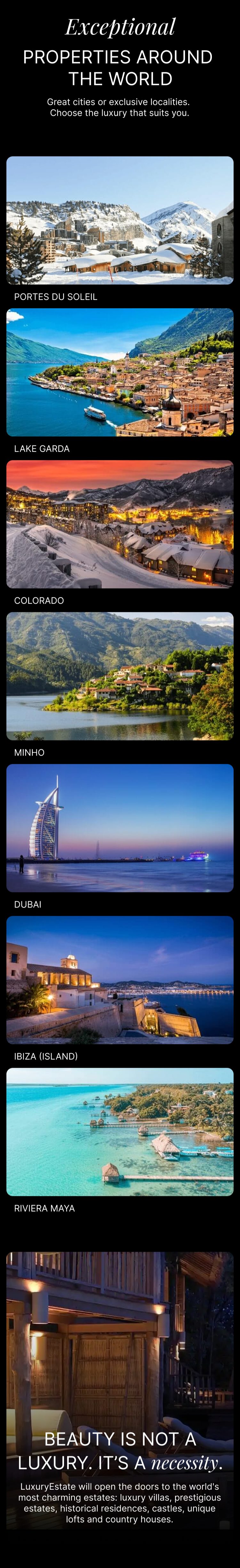Open Portes du Soleil properties card

120,220
